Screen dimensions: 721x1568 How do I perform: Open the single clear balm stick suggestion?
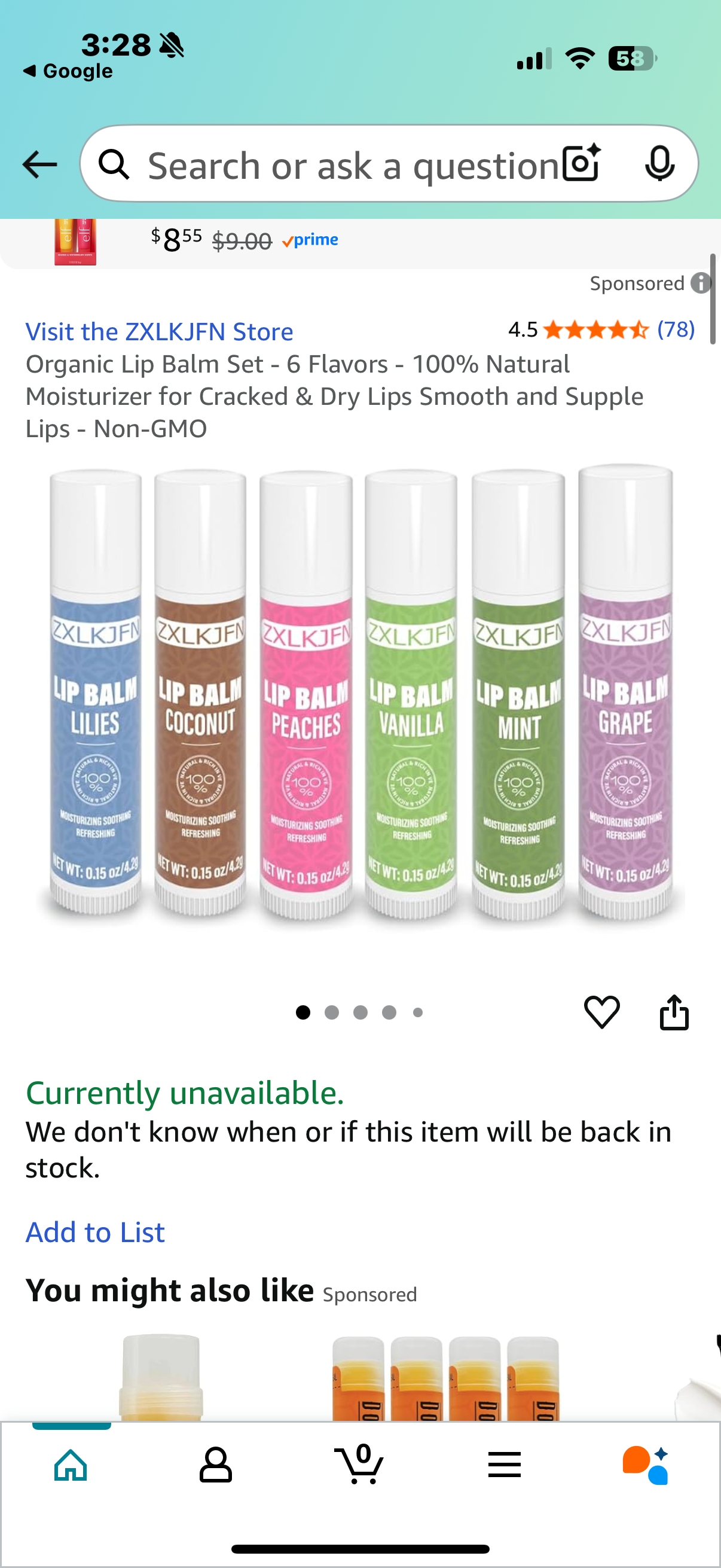click(x=161, y=1377)
